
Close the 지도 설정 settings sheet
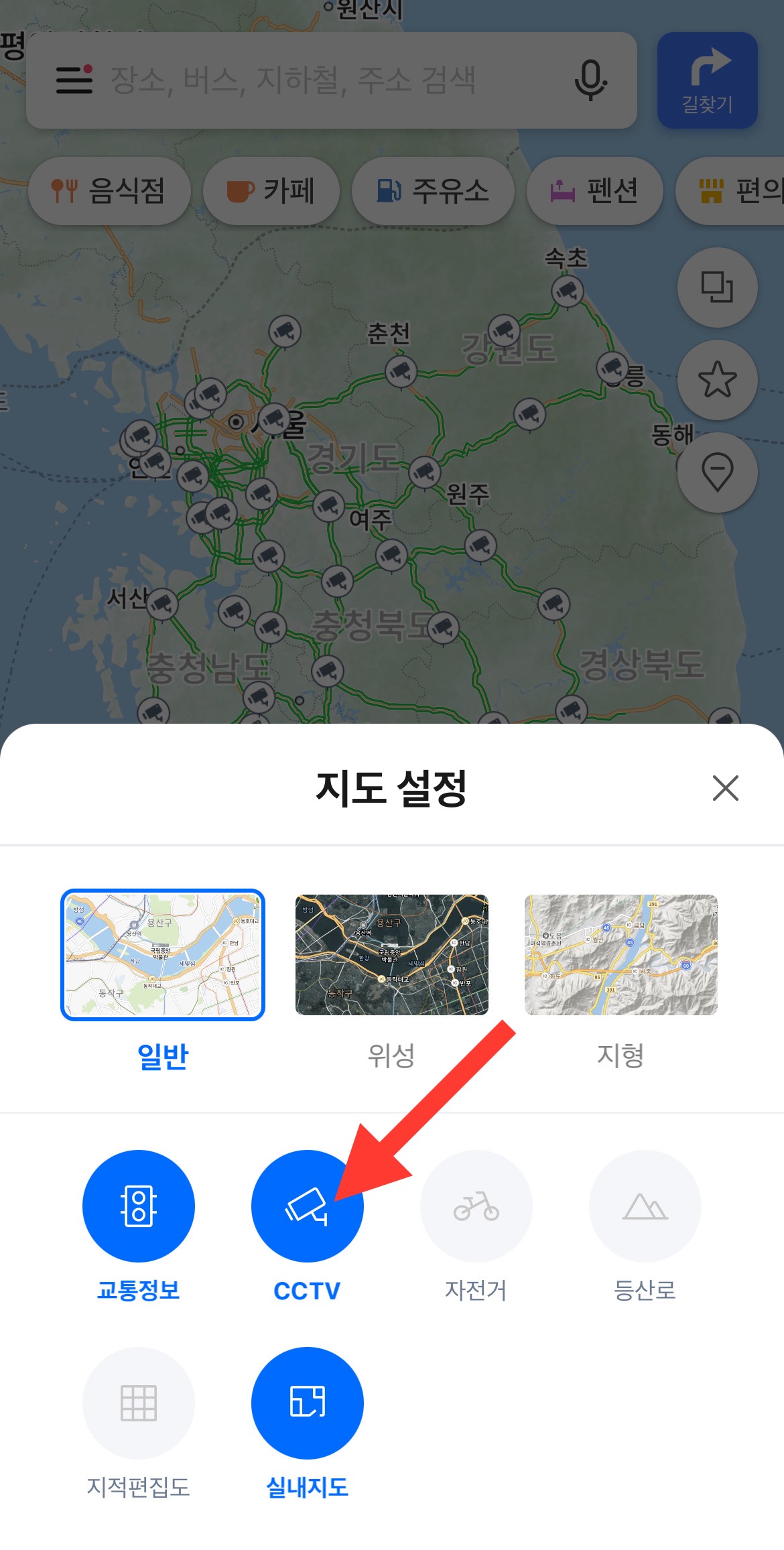click(726, 789)
